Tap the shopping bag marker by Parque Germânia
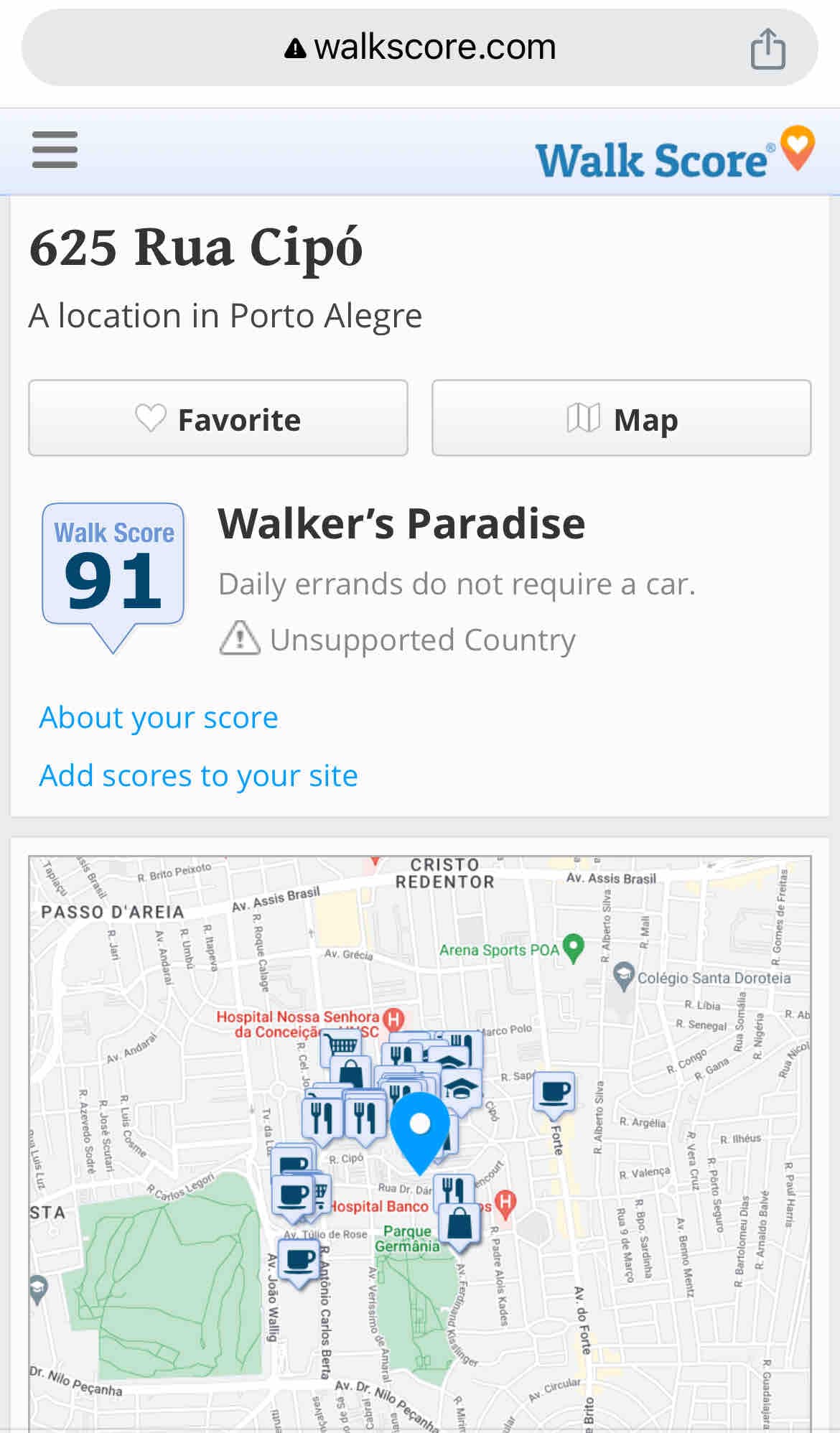 (459, 1228)
